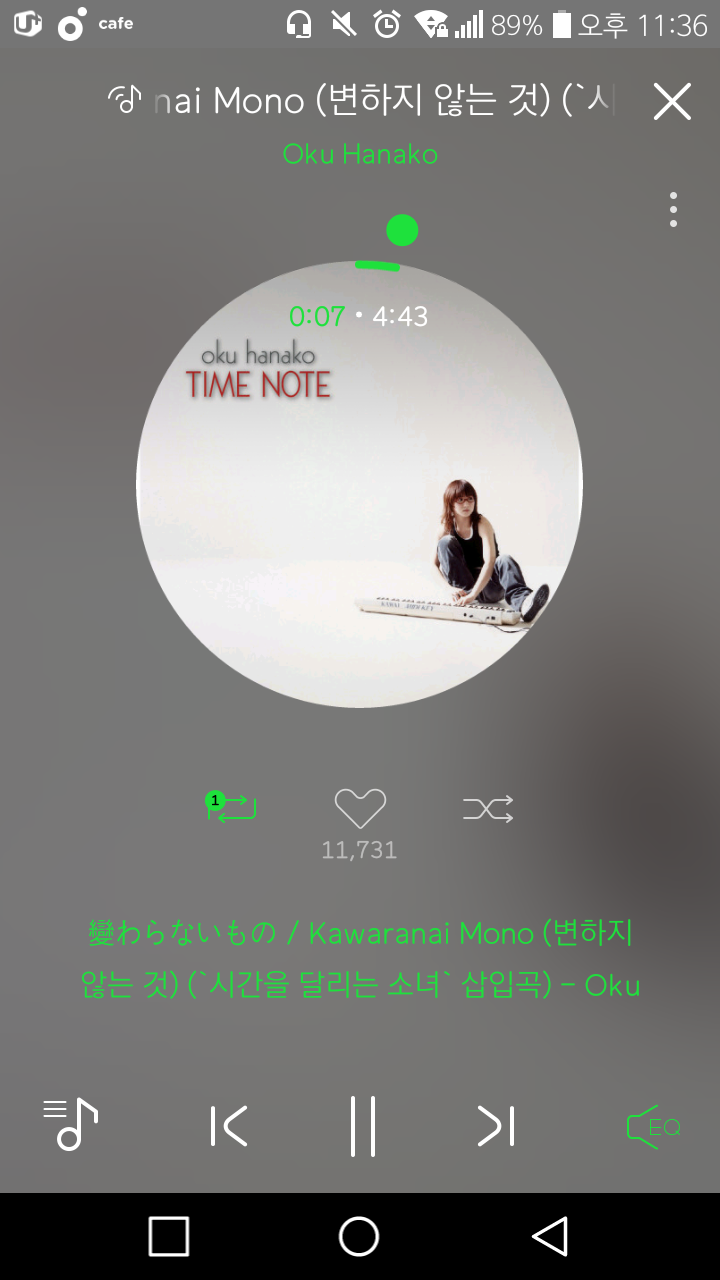Return to the home screen
Screen dimensions: 720x1280
tap(359, 1236)
